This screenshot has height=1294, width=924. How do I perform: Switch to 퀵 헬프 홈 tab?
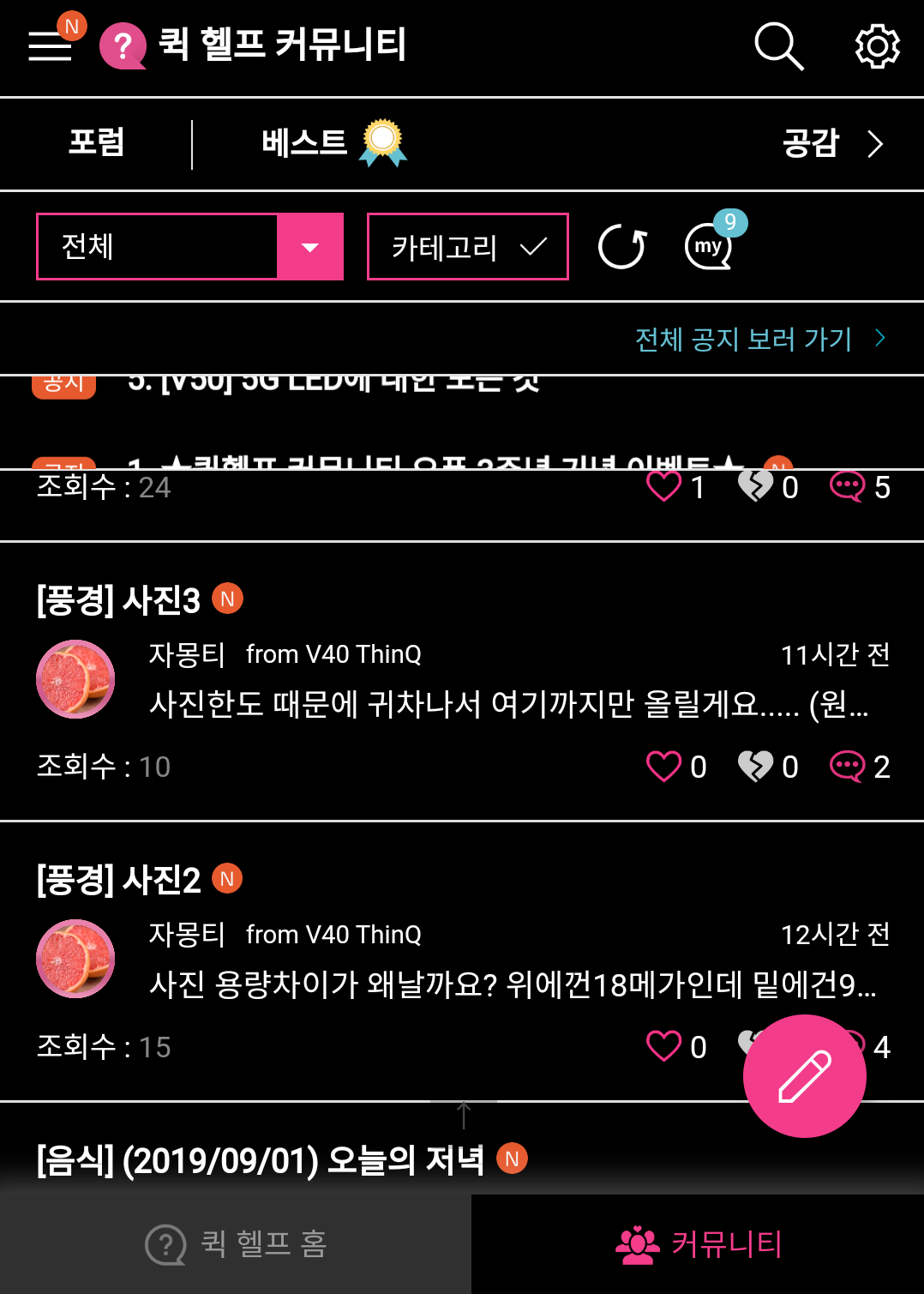point(236,1243)
